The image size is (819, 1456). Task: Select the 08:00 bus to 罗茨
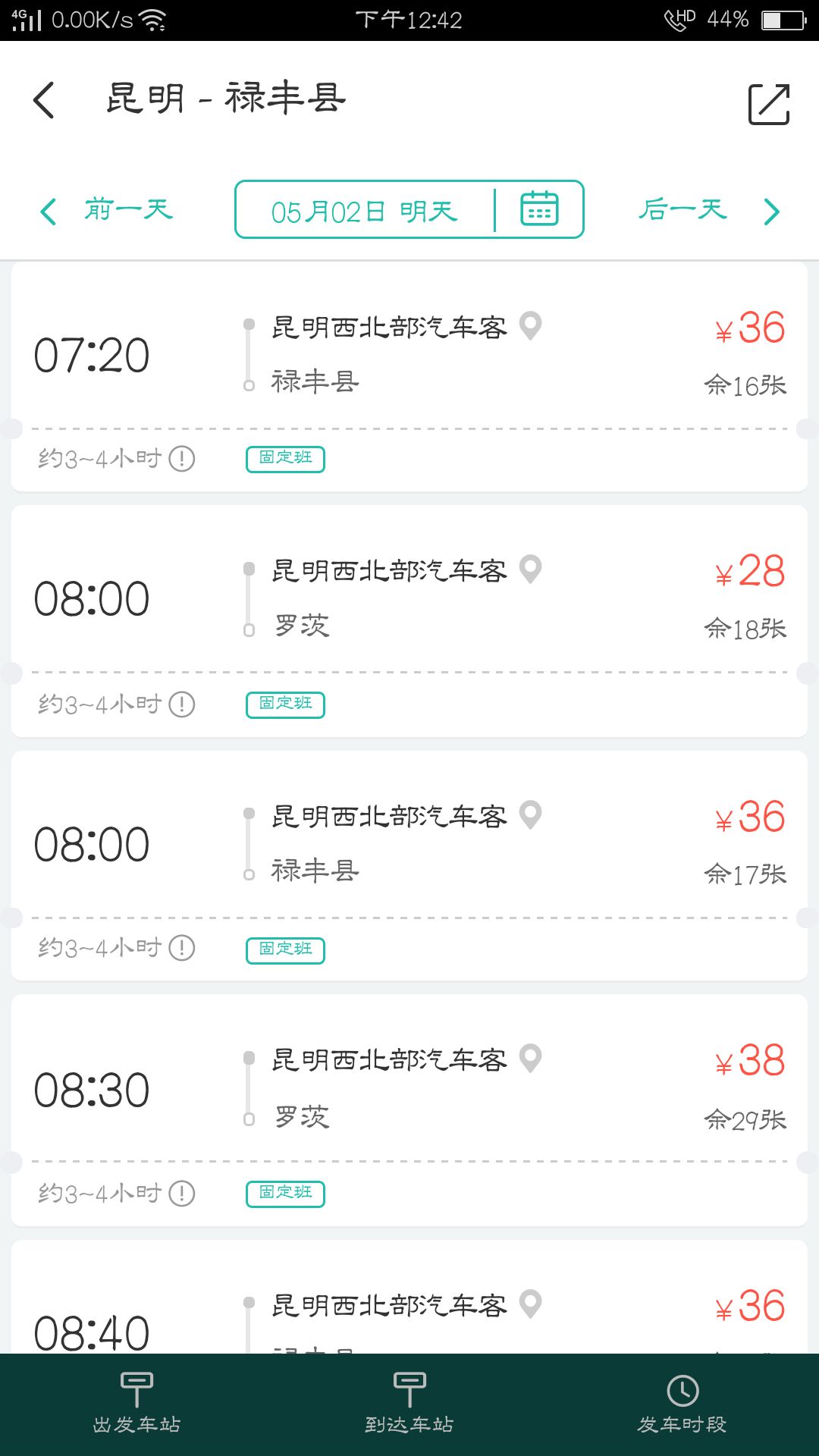[x=409, y=621]
